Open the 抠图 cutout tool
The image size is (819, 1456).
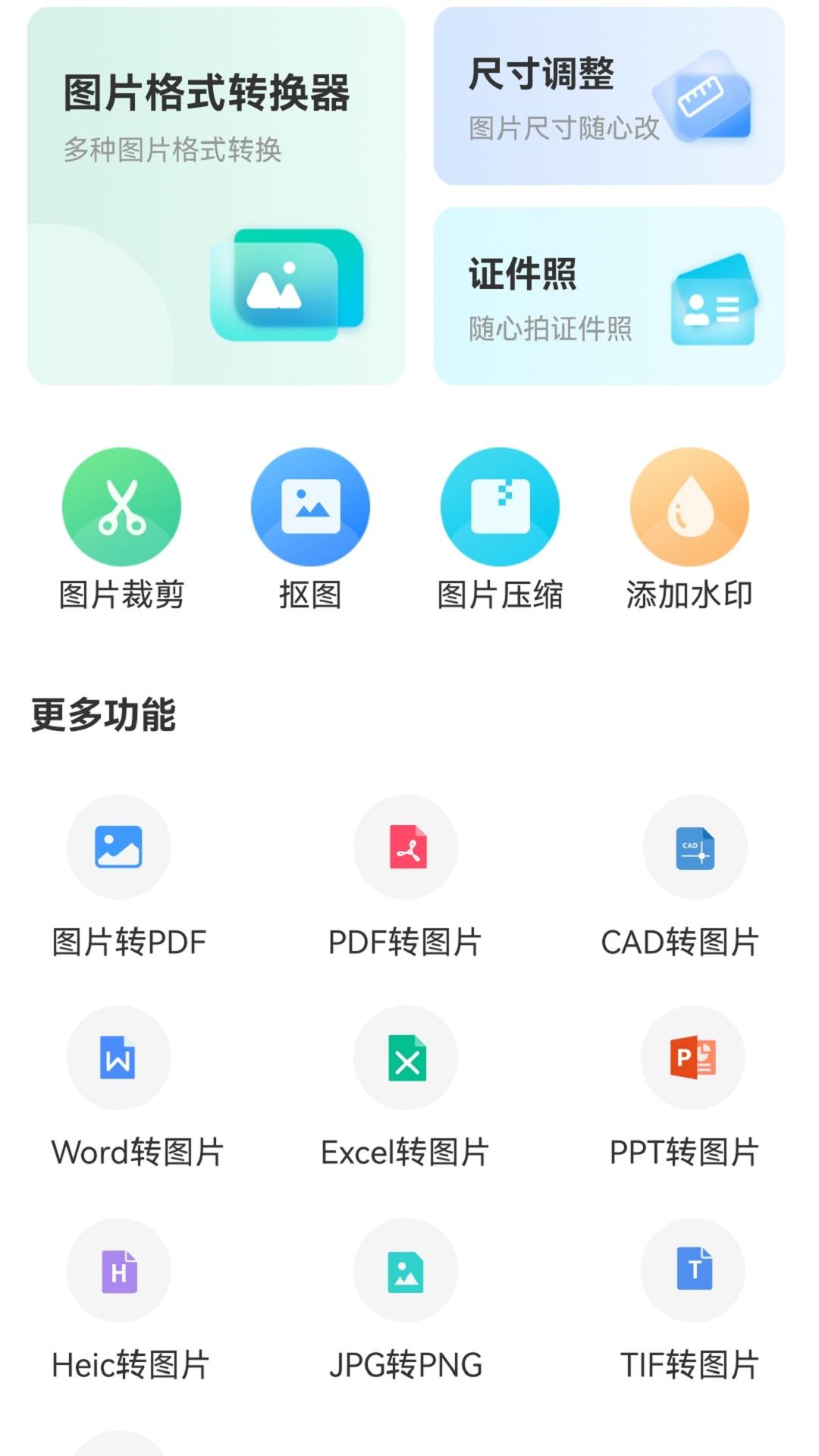(310, 507)
